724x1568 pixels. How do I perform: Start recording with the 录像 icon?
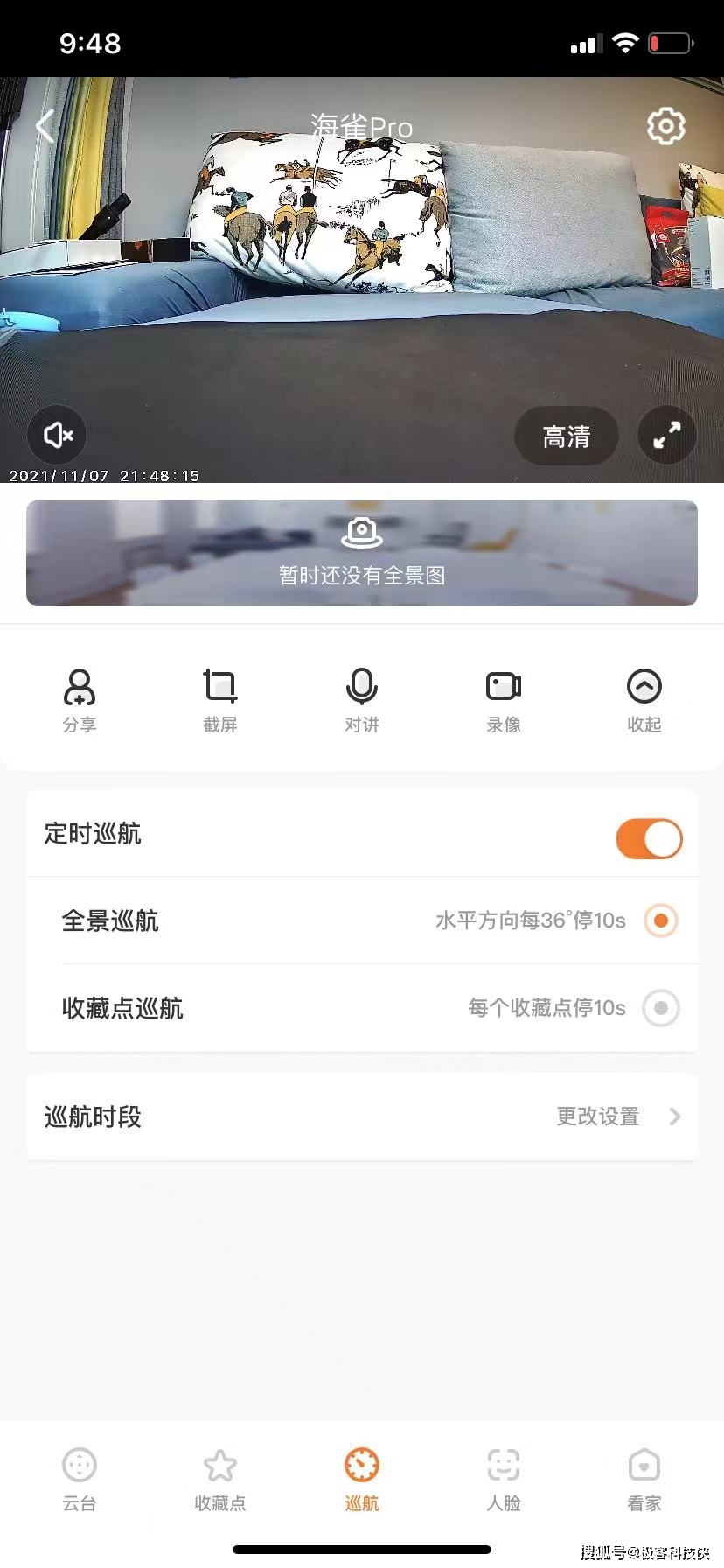pos(503,698)
